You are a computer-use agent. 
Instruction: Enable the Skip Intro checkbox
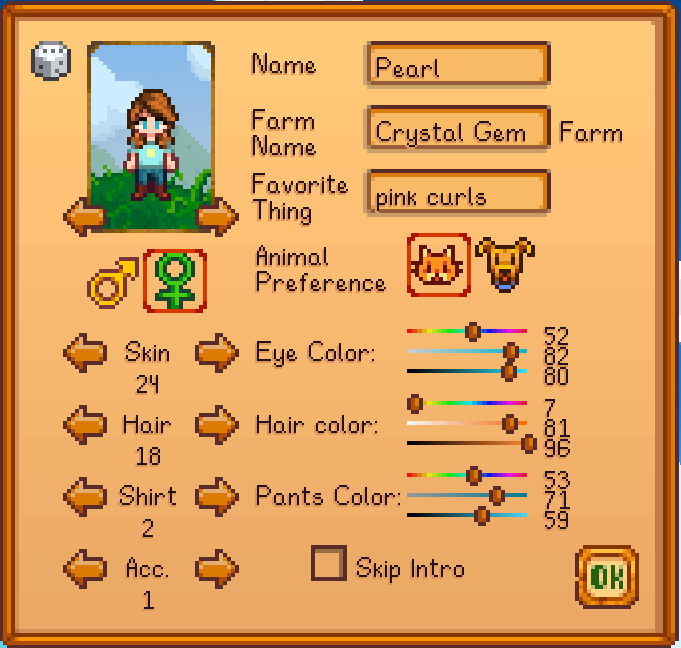(x=328, y=564)
